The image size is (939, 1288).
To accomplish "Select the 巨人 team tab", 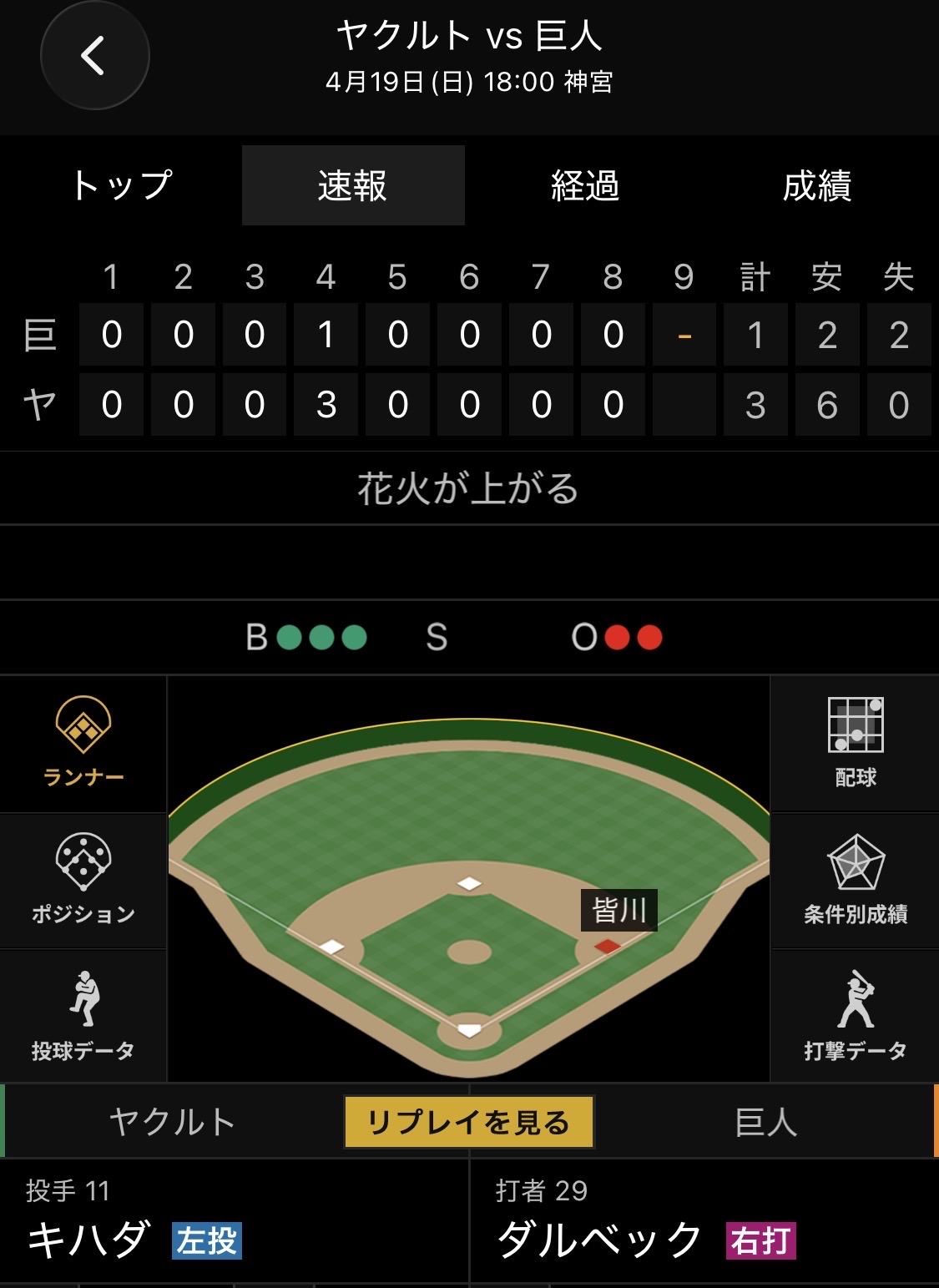I will pos(765,1122).
